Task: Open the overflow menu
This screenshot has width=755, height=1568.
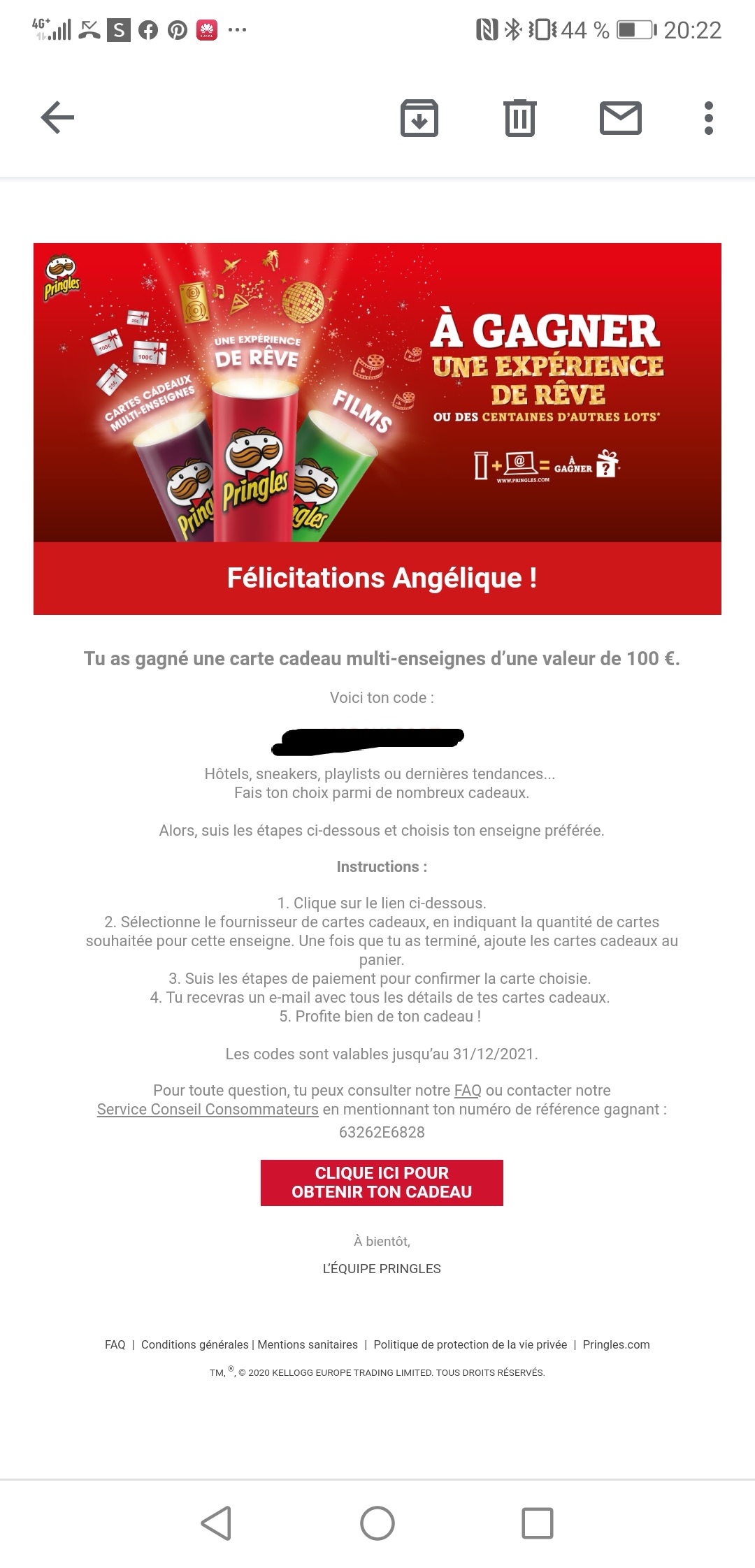Action: tap(708, 117)
